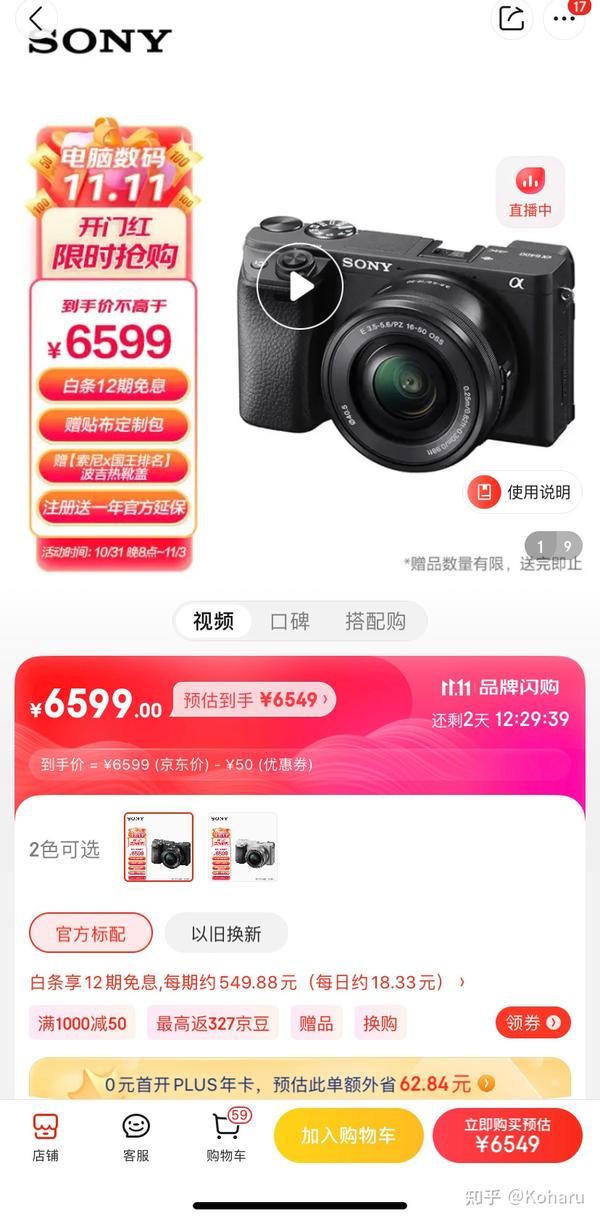This screenshot has height=1221, width=600.
Task: Buy now with 立即购买 ¥6549
Action: click(507, 1135)
